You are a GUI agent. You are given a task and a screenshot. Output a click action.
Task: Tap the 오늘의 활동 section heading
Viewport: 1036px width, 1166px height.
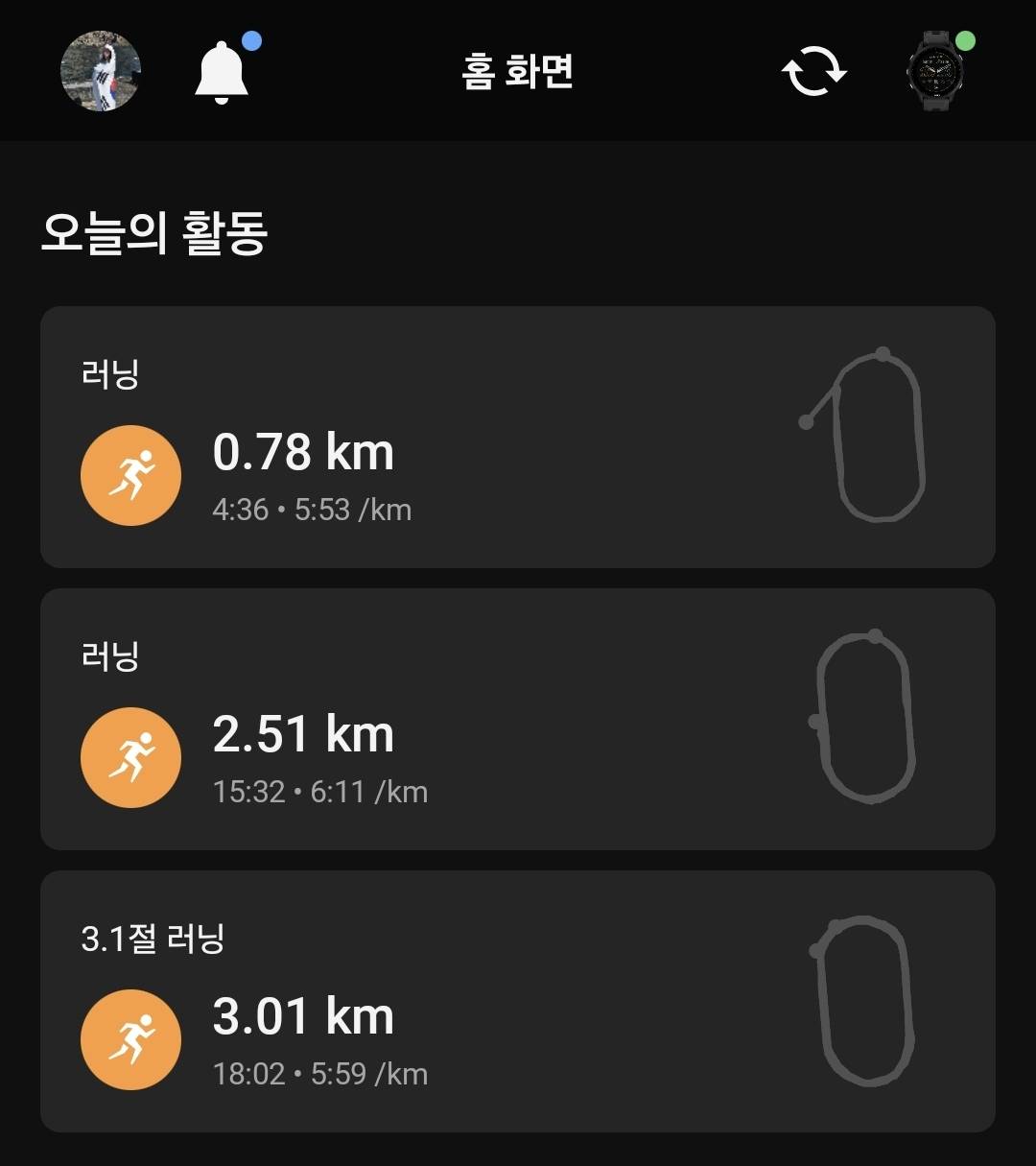153,230
